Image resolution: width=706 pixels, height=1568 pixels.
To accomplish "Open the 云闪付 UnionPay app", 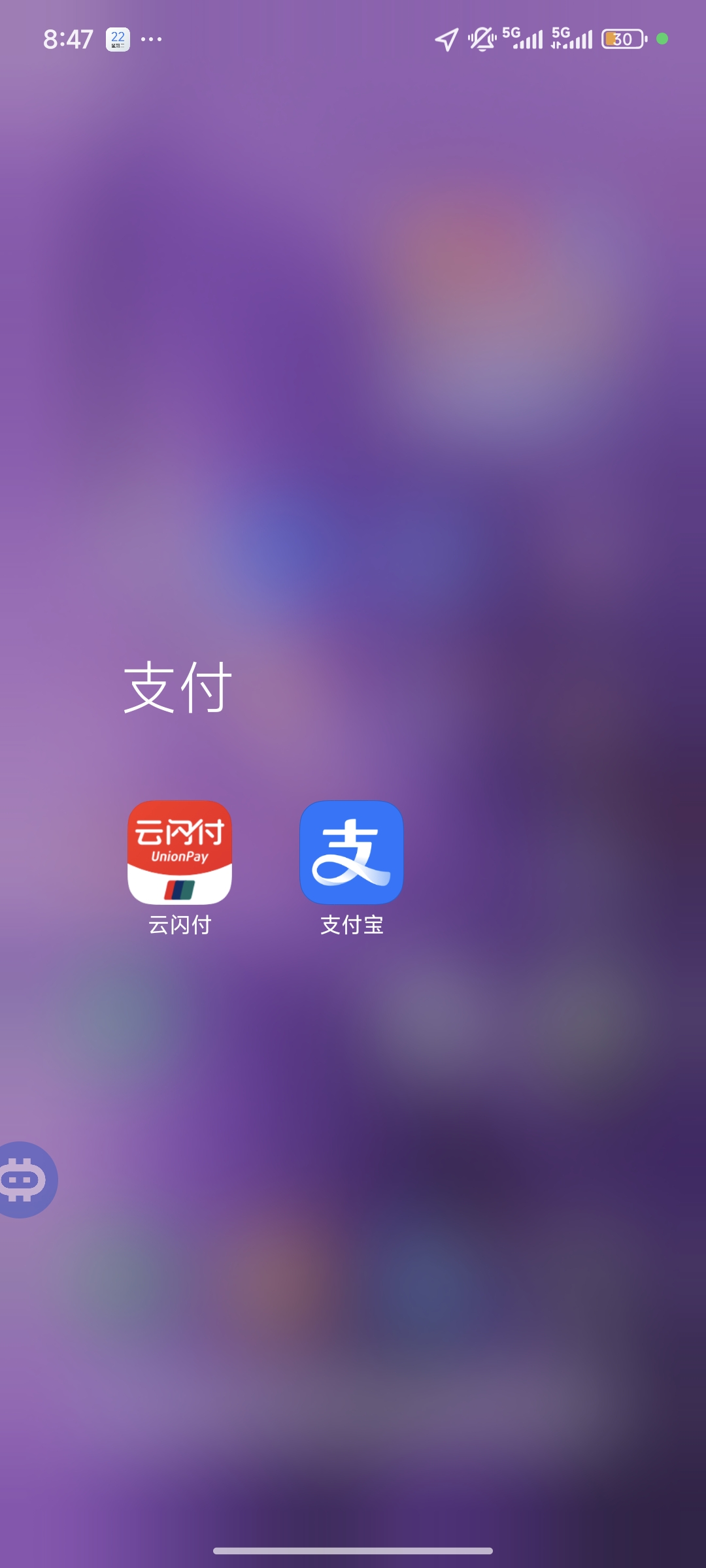I will [180, 852].
